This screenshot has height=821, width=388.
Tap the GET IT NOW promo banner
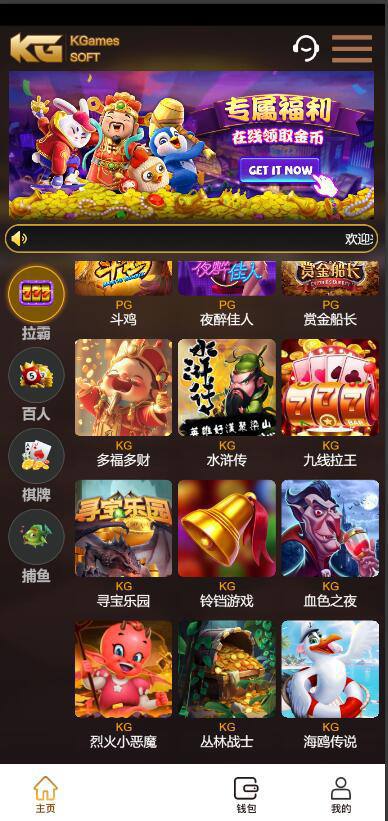click(x=192, y=145)
